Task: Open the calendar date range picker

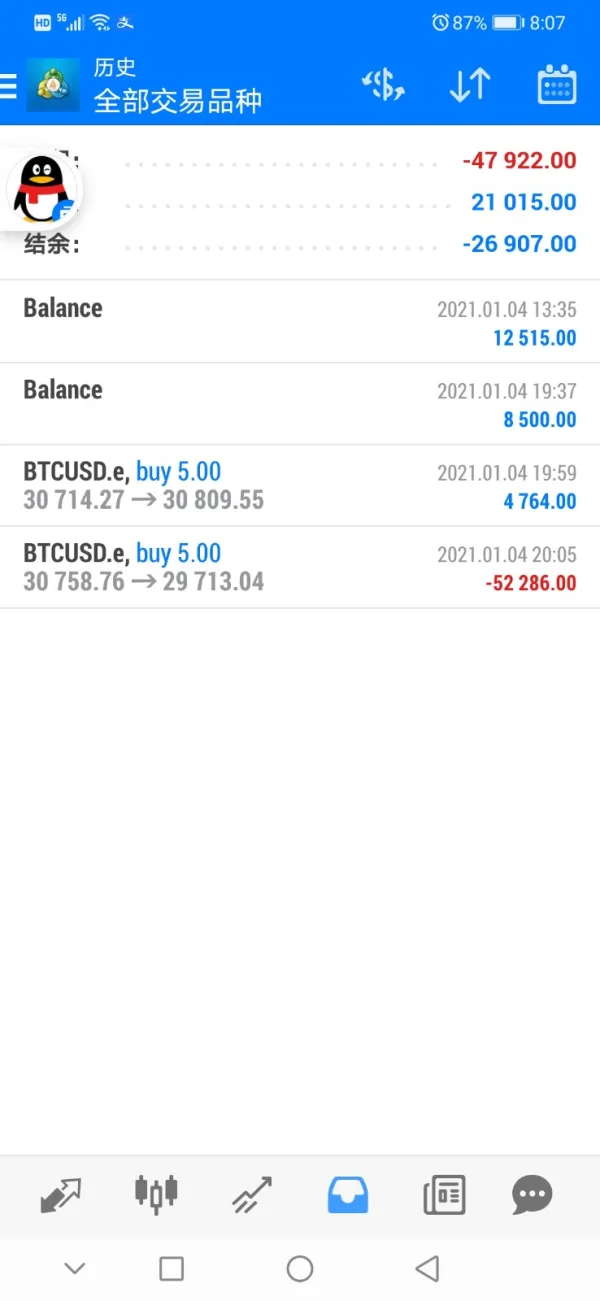Action: click(557, 86)
